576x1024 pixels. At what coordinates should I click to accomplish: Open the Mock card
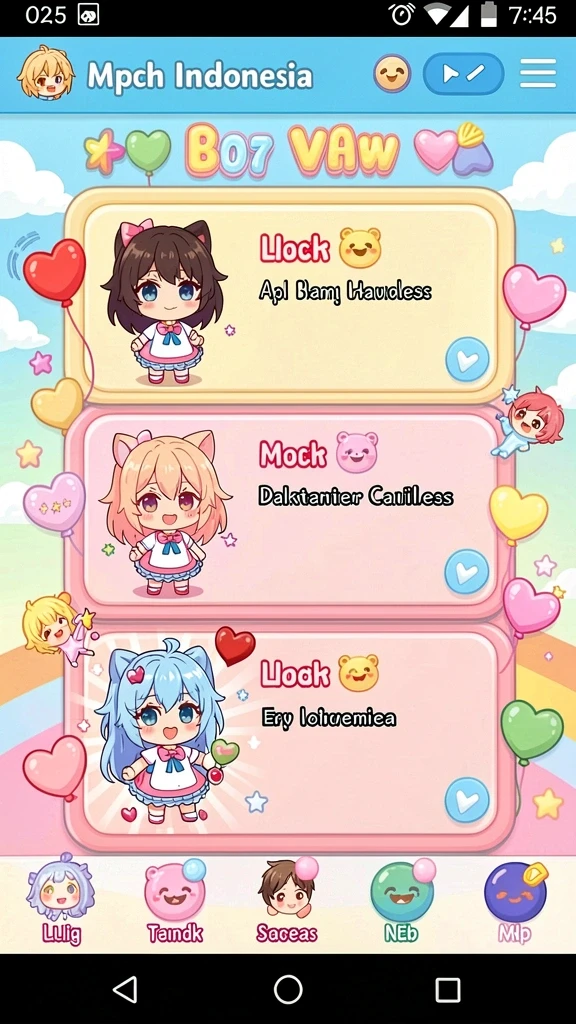click(x=291, y=511)
